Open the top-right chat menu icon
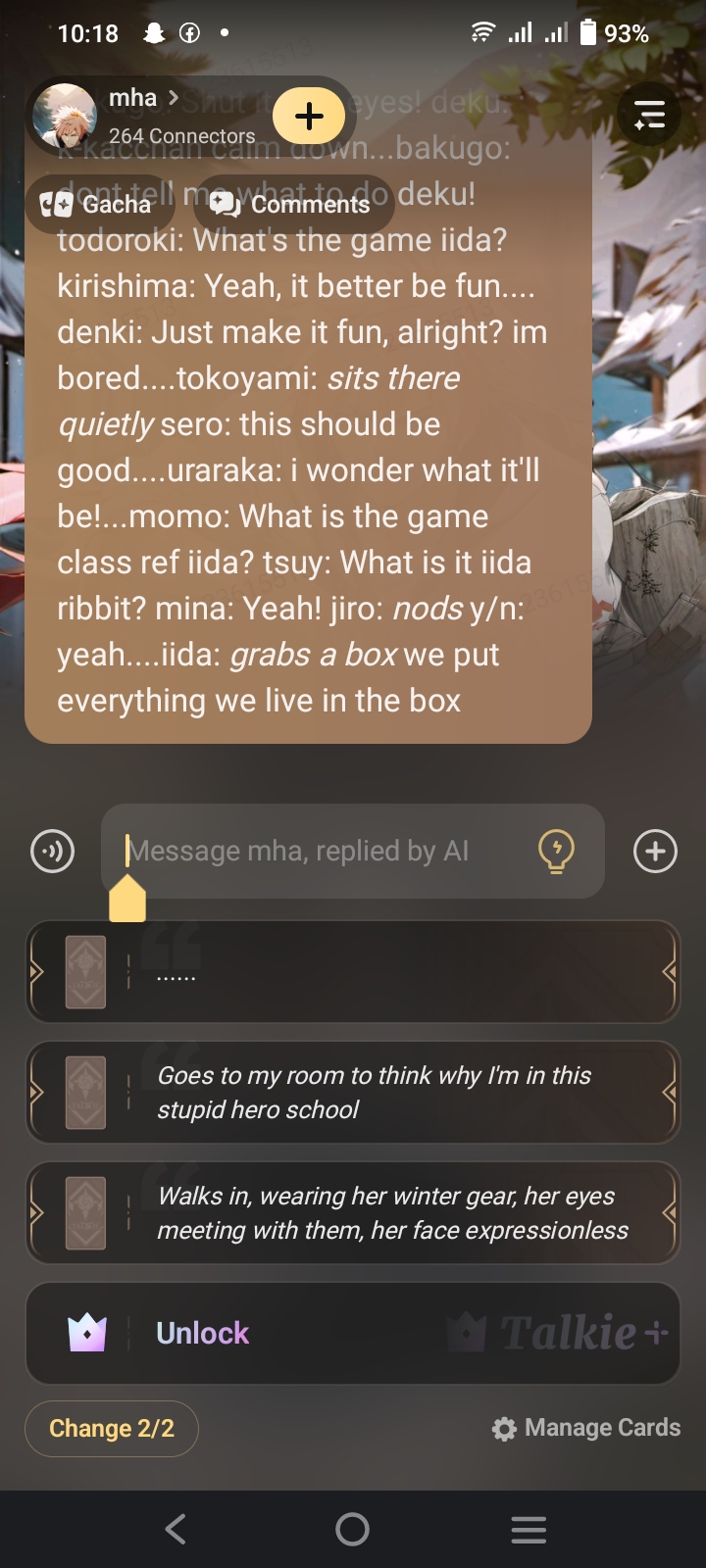Screen dimensions: 706x1568 (x=649, y=115)
